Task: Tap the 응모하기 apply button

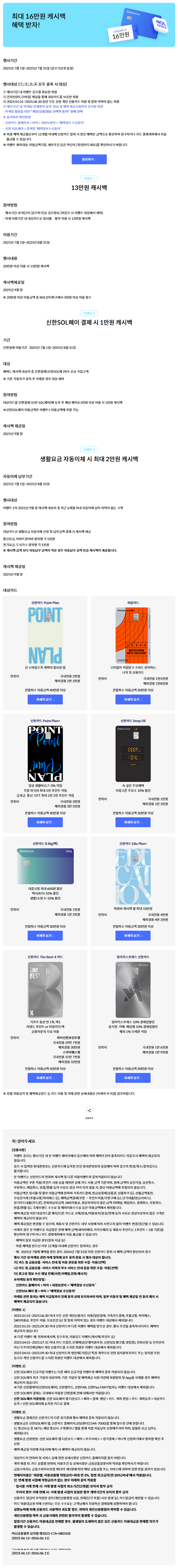Action: [x=89, y=159]
